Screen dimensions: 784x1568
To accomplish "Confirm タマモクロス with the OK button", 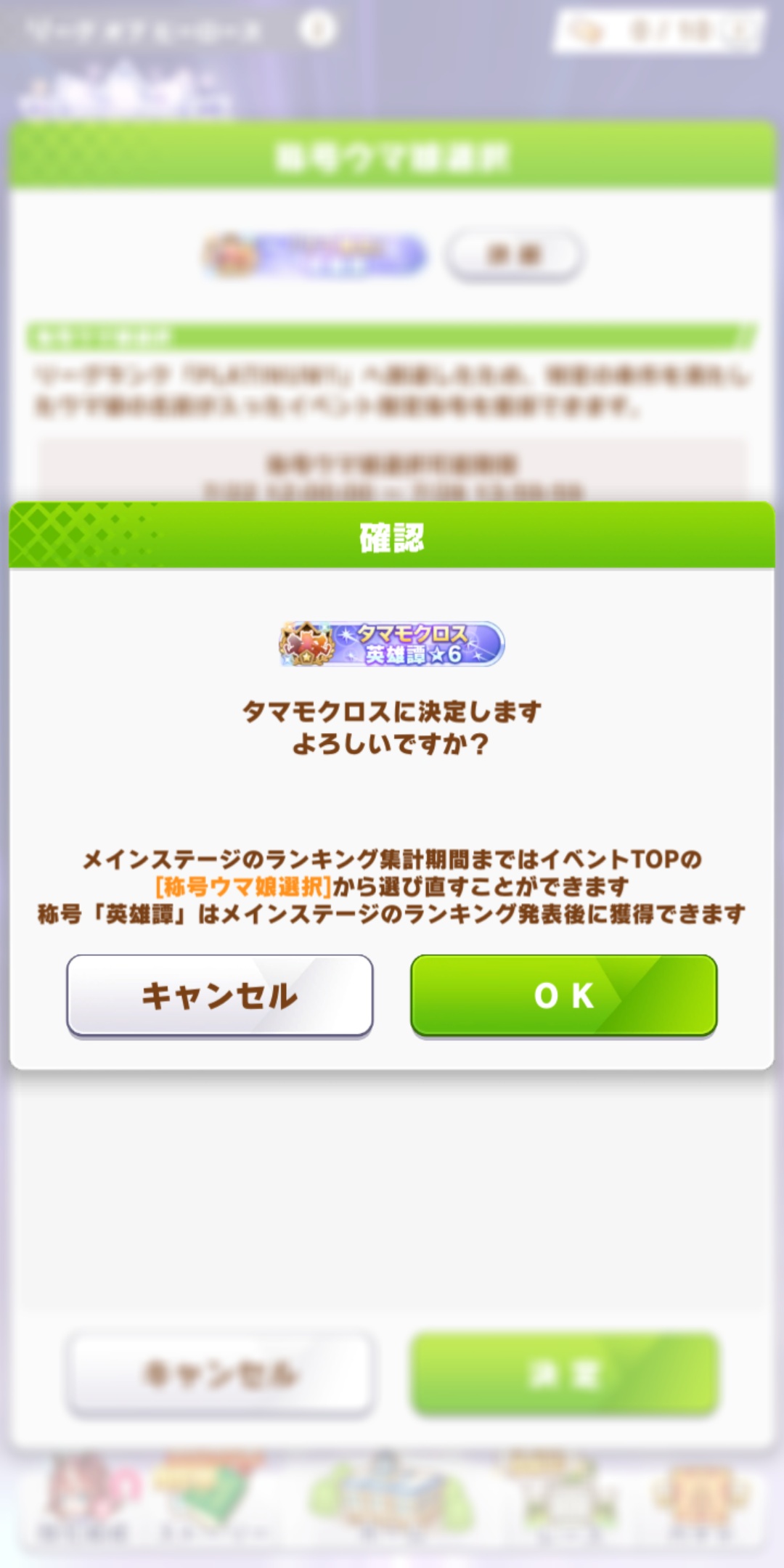I will tap(564, 995).
